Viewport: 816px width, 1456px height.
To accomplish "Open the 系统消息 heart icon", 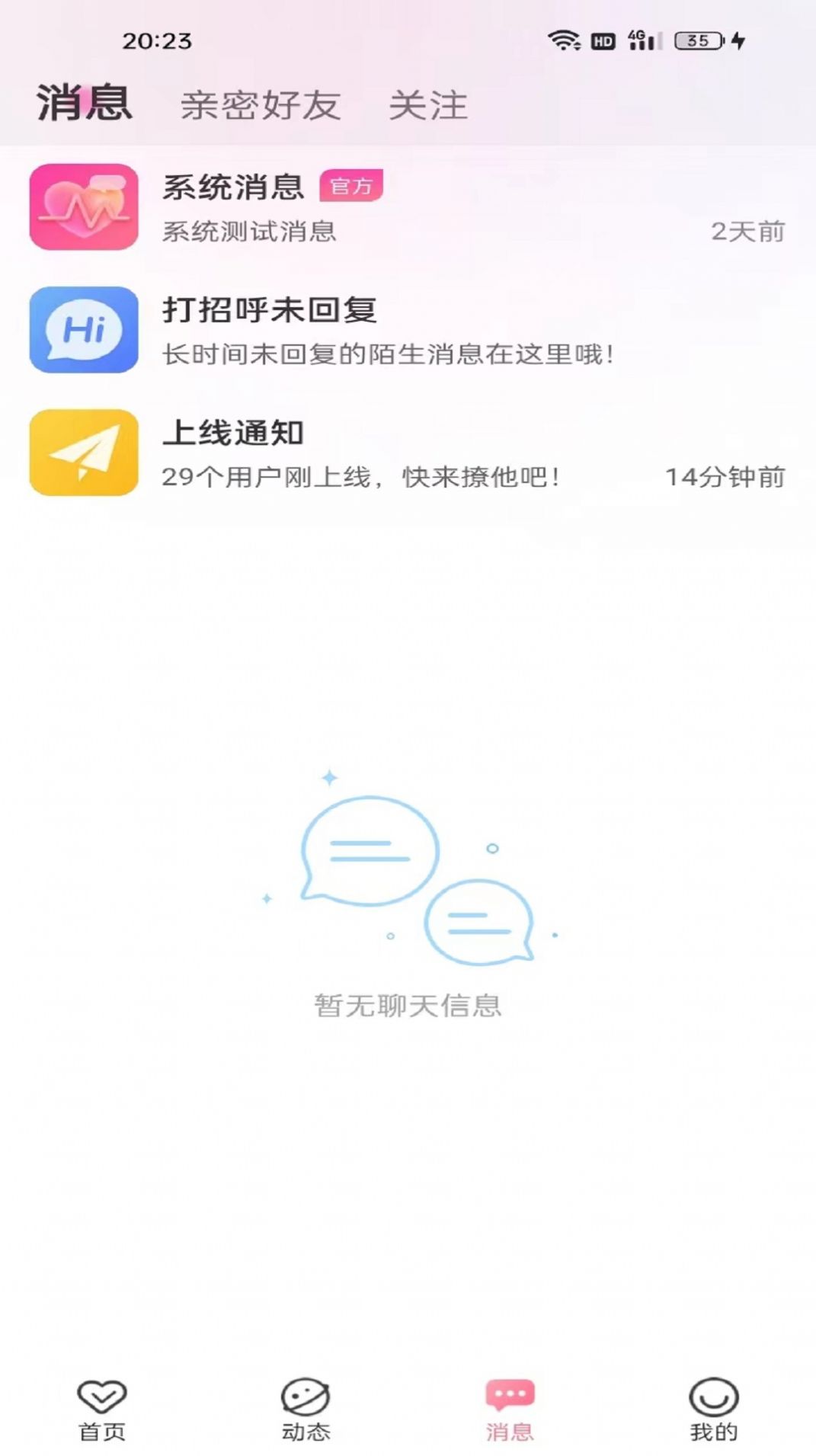I will (84, 208).
